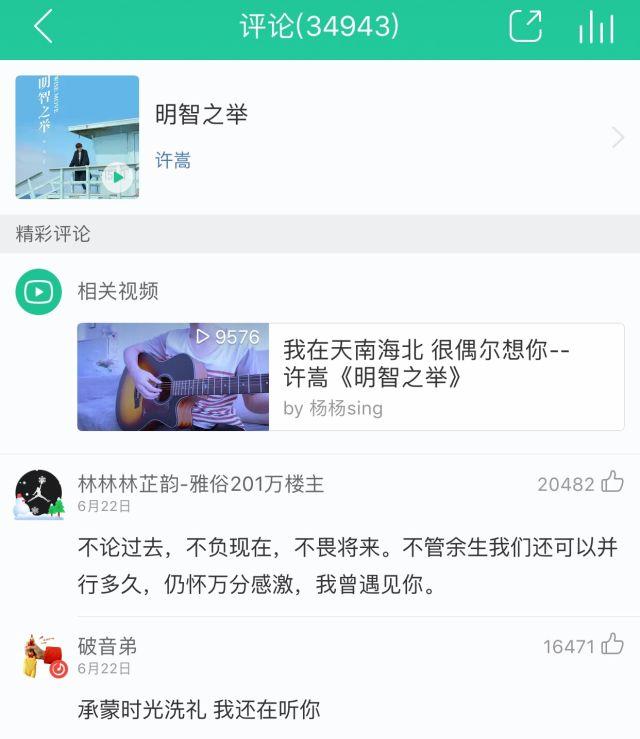Open the now-playing equalizer icon
Viewport: 640px width, 739px height.
coord(596,27)
